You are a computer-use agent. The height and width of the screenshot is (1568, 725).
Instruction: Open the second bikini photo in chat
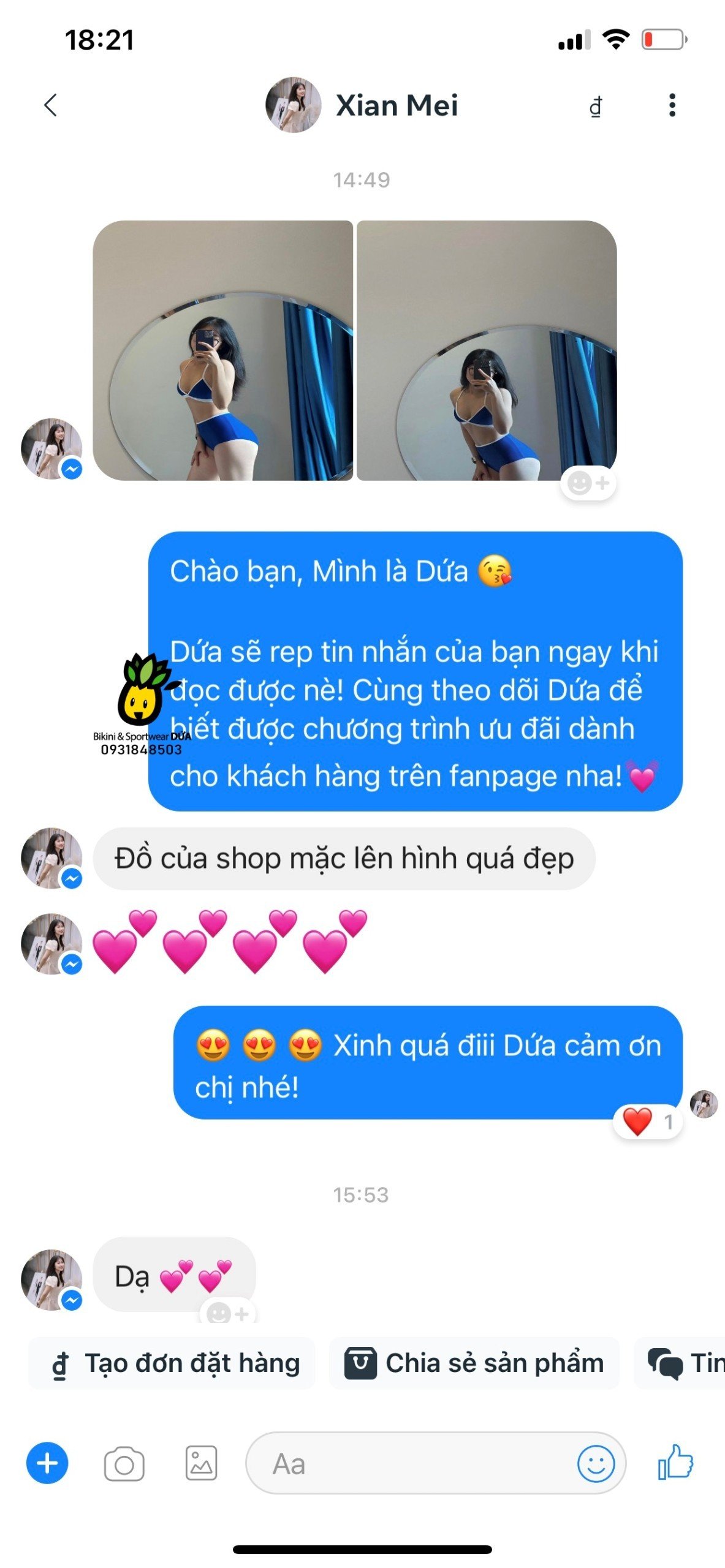(x=487, y=350)
